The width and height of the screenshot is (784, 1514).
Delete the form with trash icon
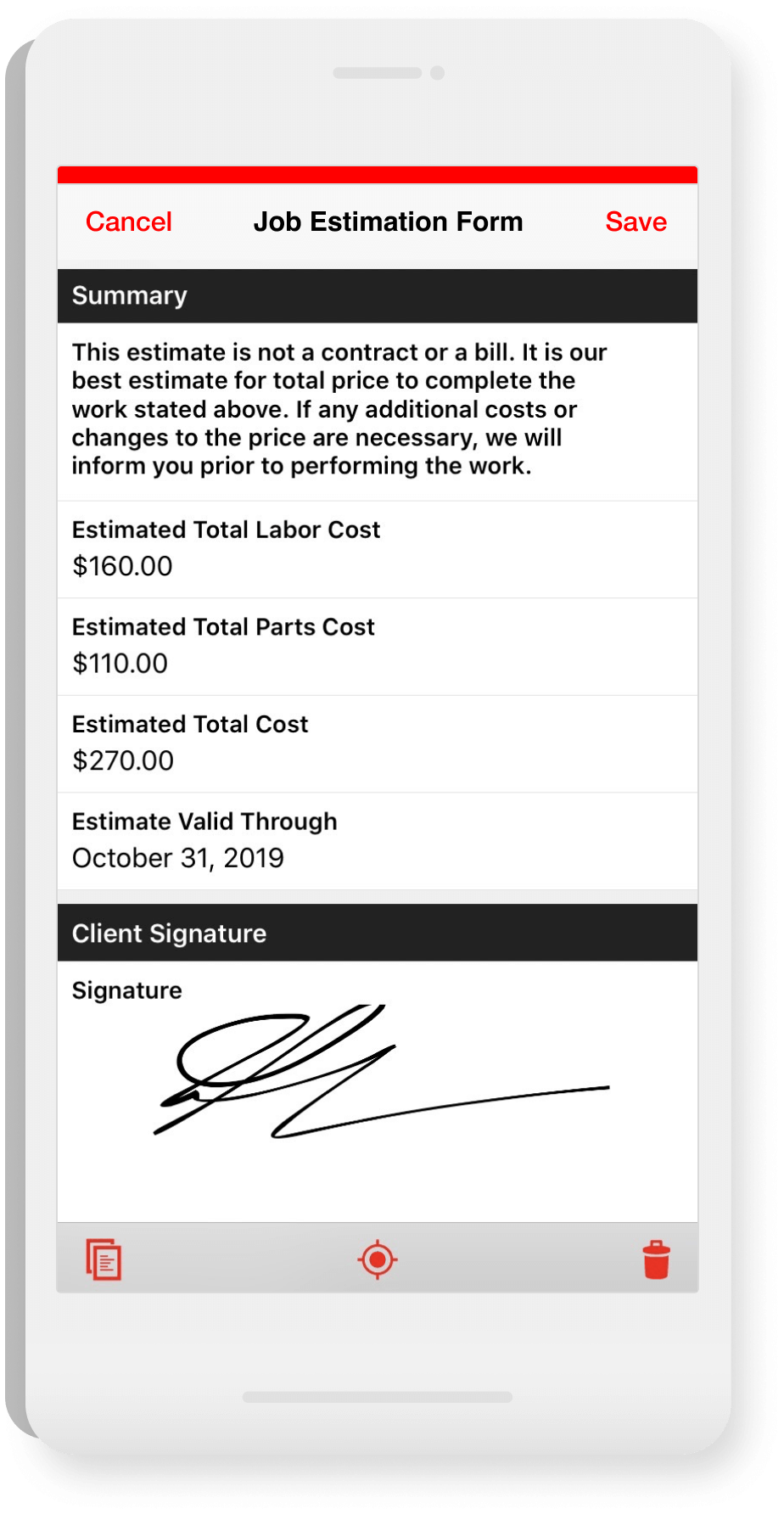[x=656, y=1259]
